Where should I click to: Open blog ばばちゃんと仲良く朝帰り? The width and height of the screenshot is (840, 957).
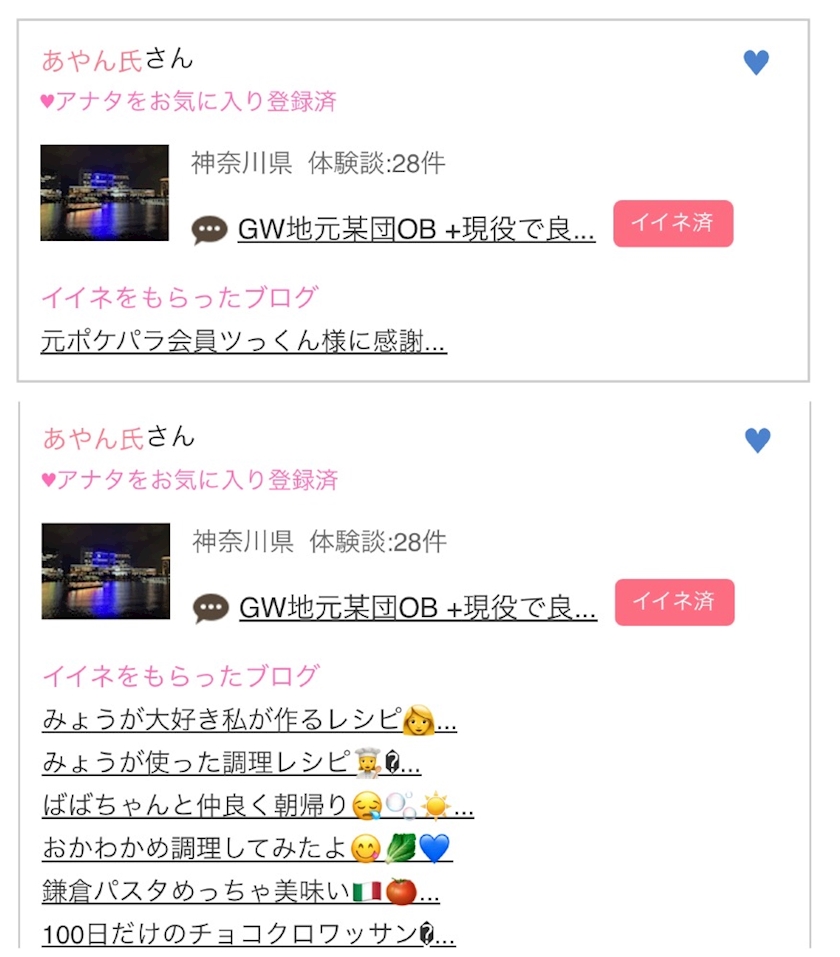[x=258, y=805]
